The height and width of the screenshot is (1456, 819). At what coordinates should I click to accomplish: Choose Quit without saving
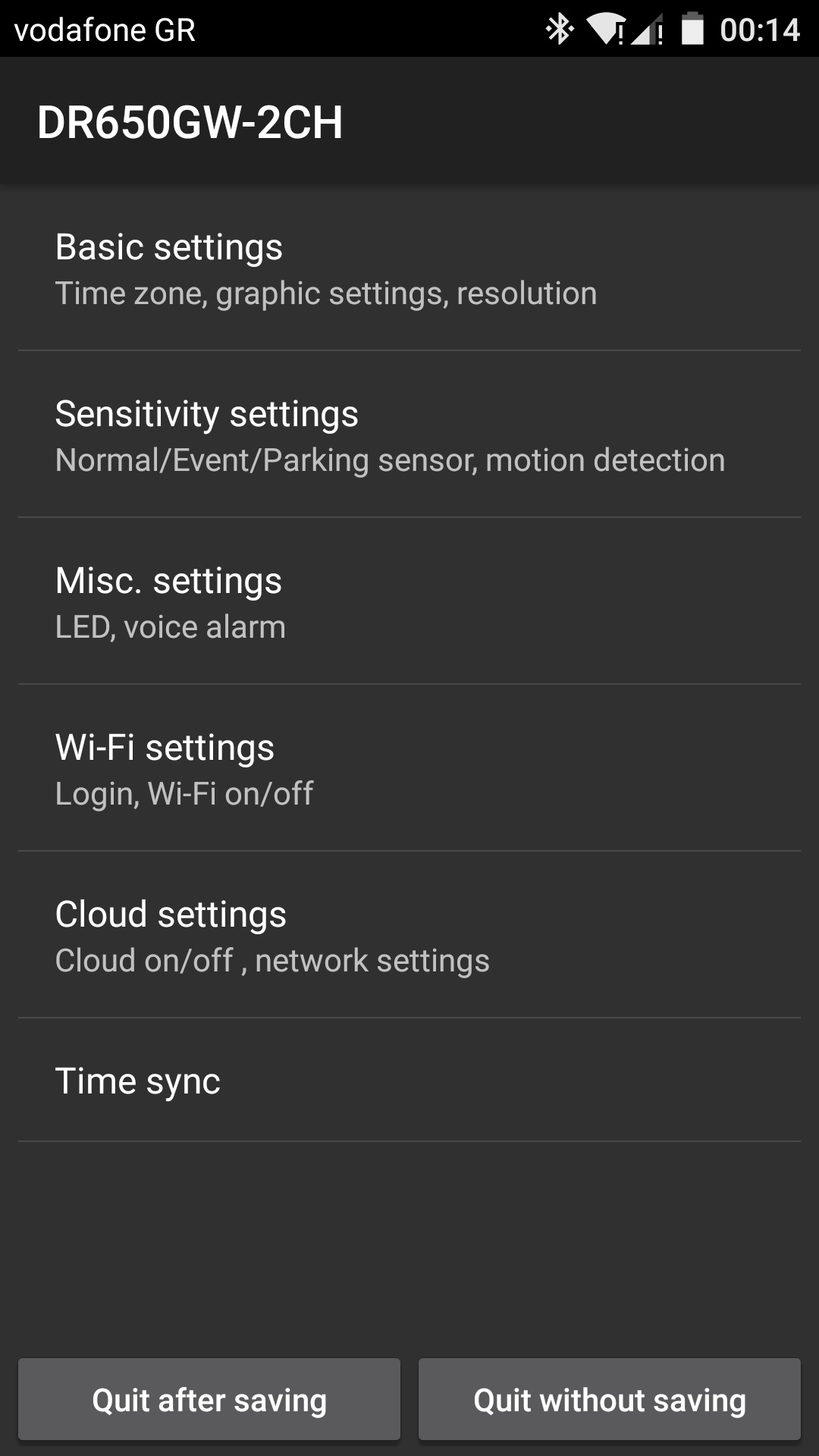tap(610, 1399)
